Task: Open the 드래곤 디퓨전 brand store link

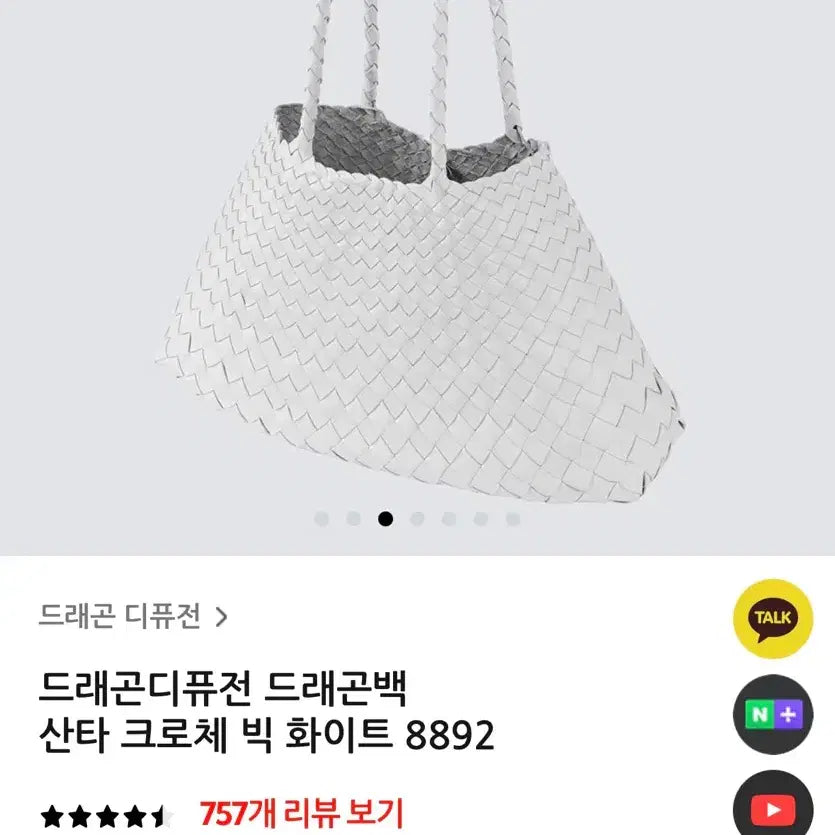Action: click(x=133, y=615)
